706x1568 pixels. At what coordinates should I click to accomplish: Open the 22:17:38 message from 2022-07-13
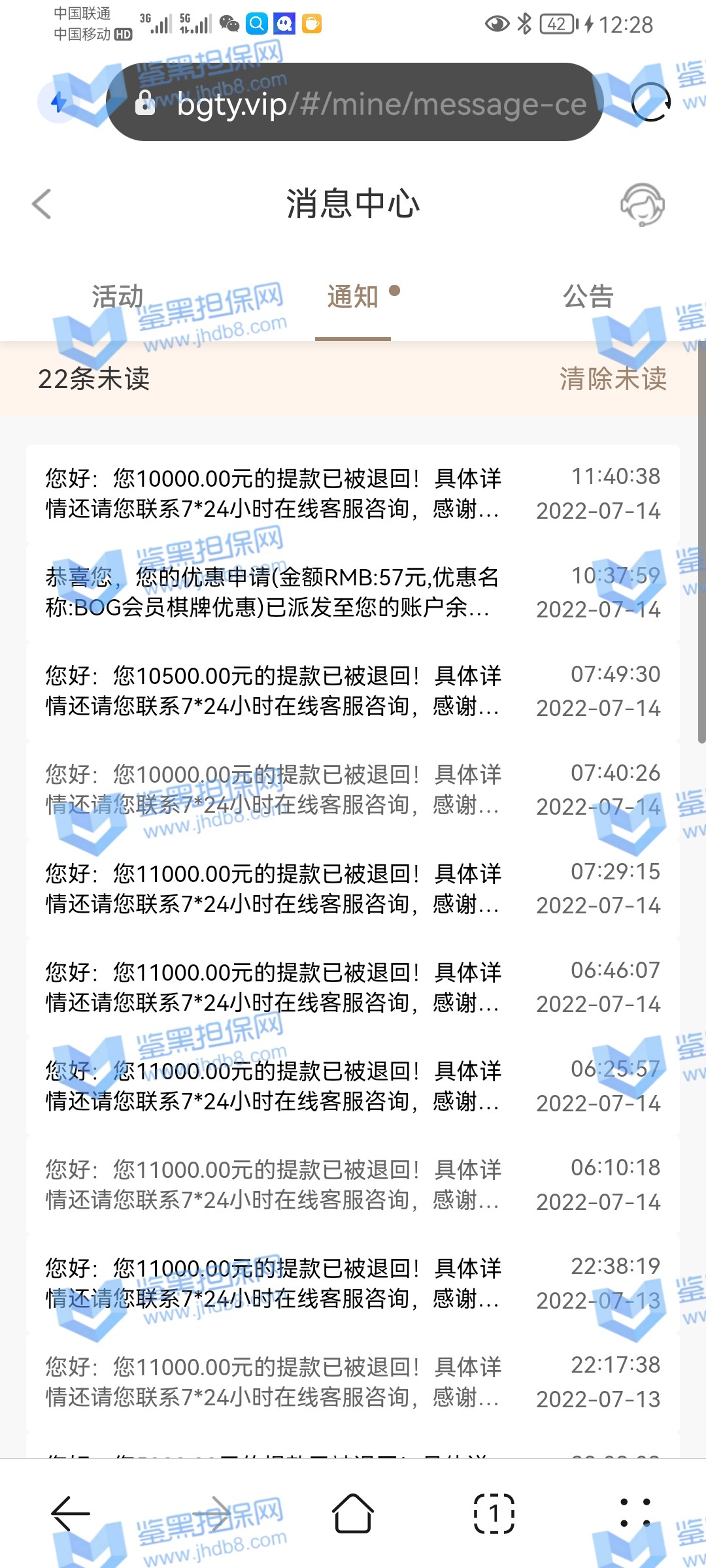click(x=353, y=1382)
